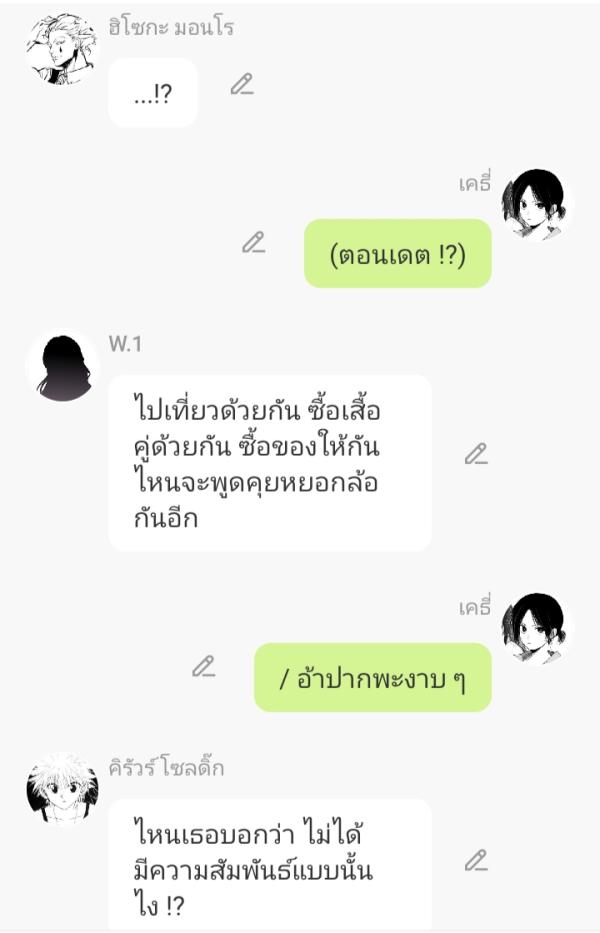The width and height of the screenshot is (600, 933).
Task: Edit W.1's message starting "ไปเที่ยวด้วยกัน"
Action: (x=476, y=454)
